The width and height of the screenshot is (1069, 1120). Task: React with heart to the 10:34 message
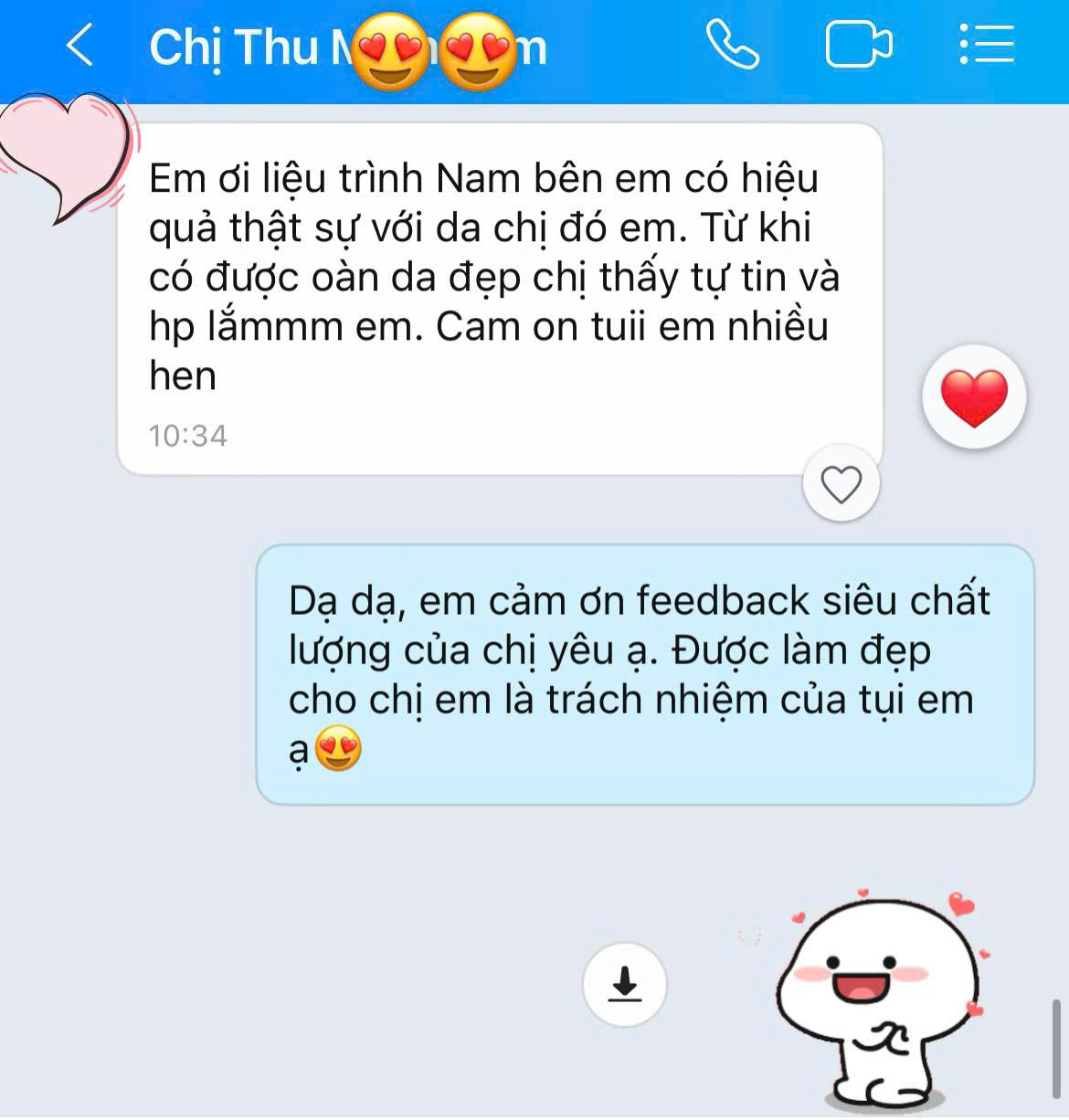point(841,484)
